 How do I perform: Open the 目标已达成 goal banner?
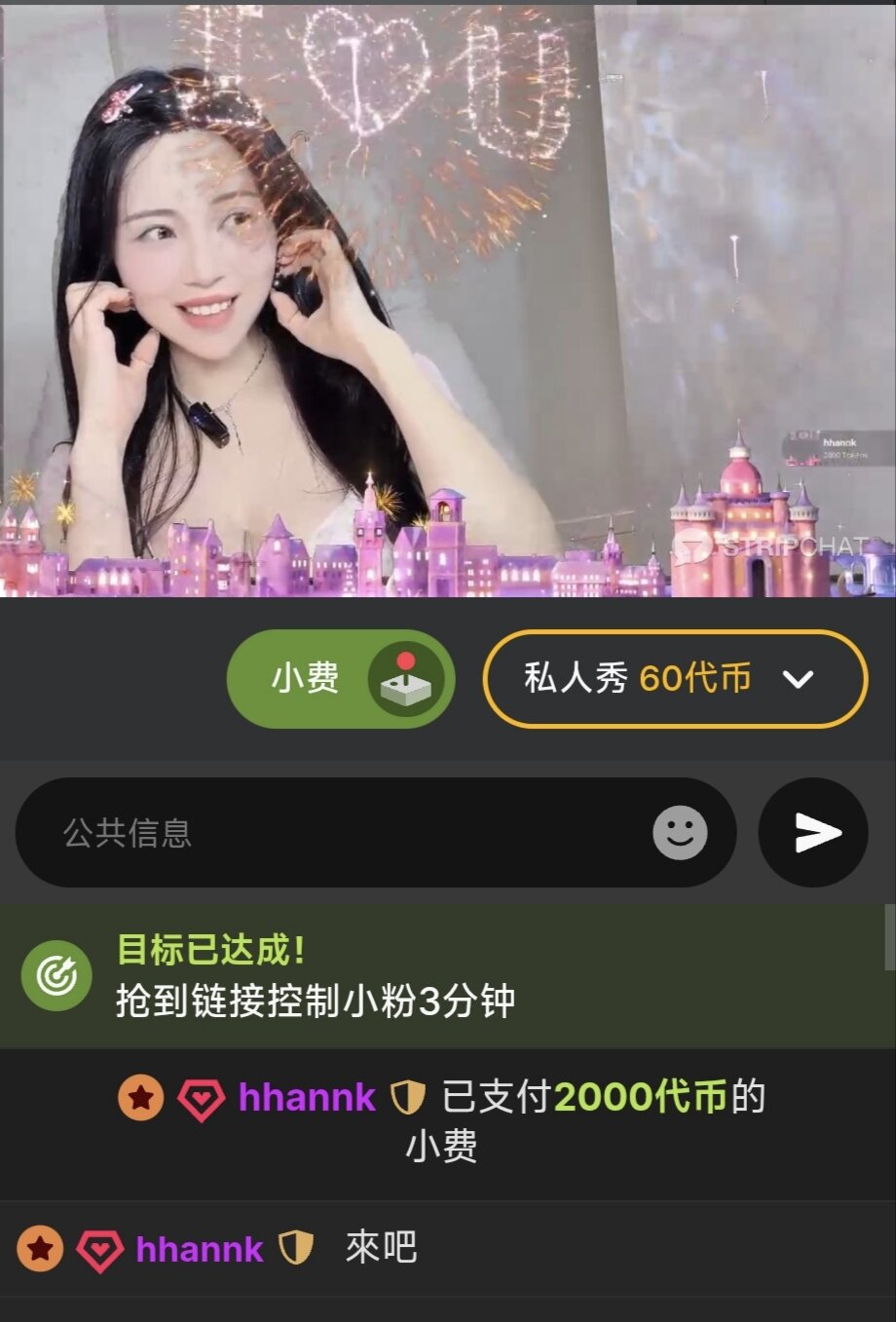(448, 976)
